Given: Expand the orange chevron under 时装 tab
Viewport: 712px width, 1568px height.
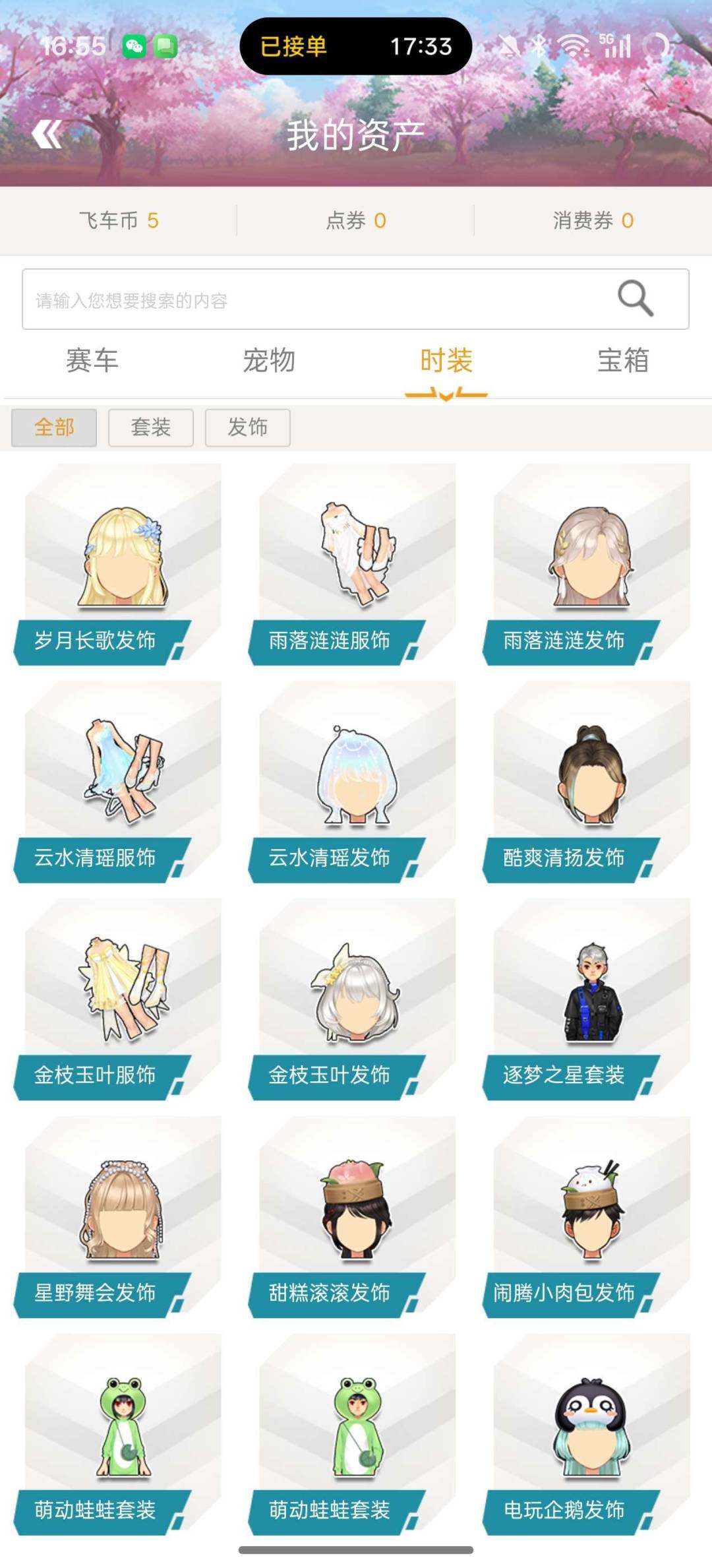Looking at the screenshot, I should click(x=445, y=394).
